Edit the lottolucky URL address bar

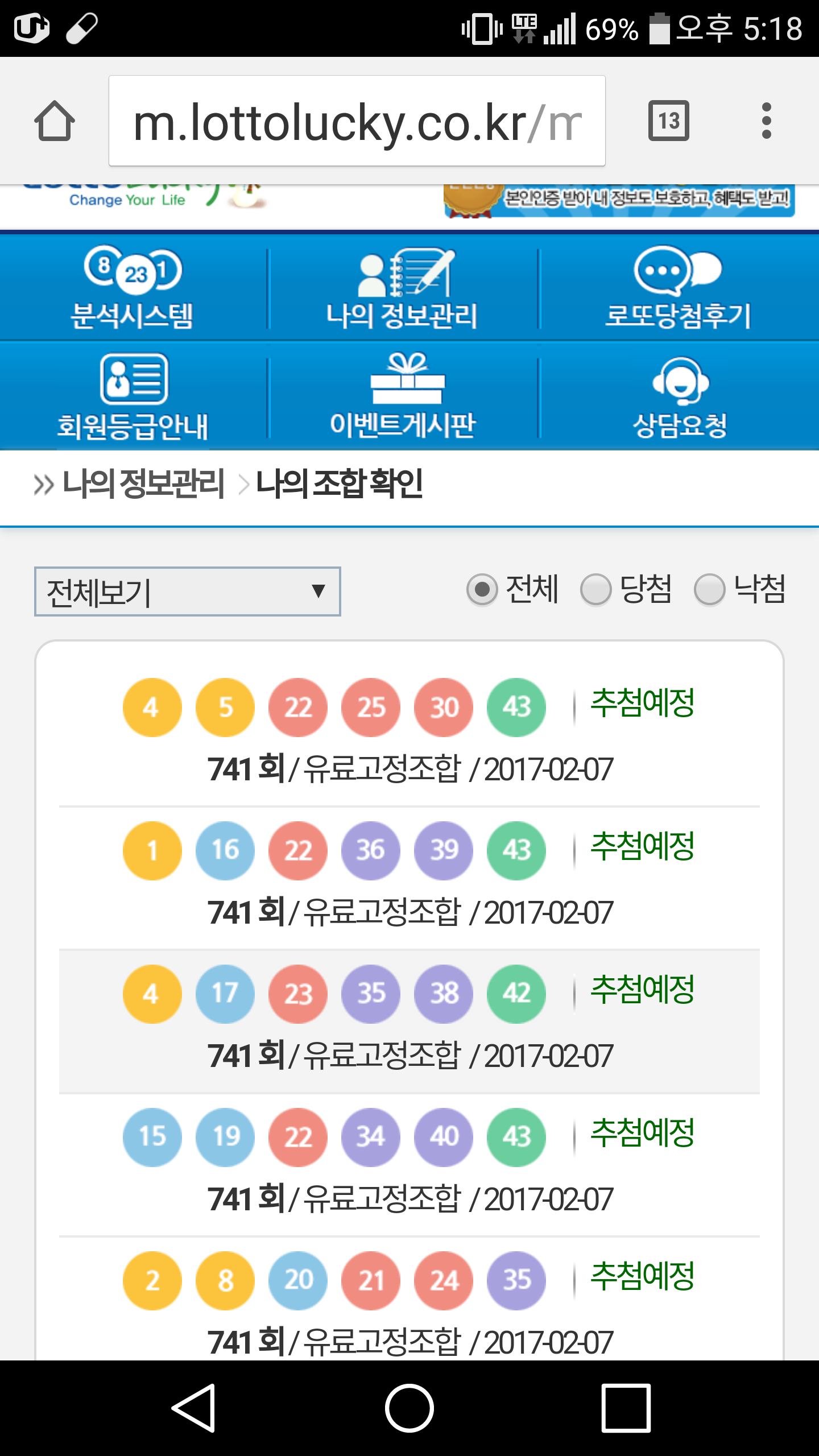pos(357,121)
